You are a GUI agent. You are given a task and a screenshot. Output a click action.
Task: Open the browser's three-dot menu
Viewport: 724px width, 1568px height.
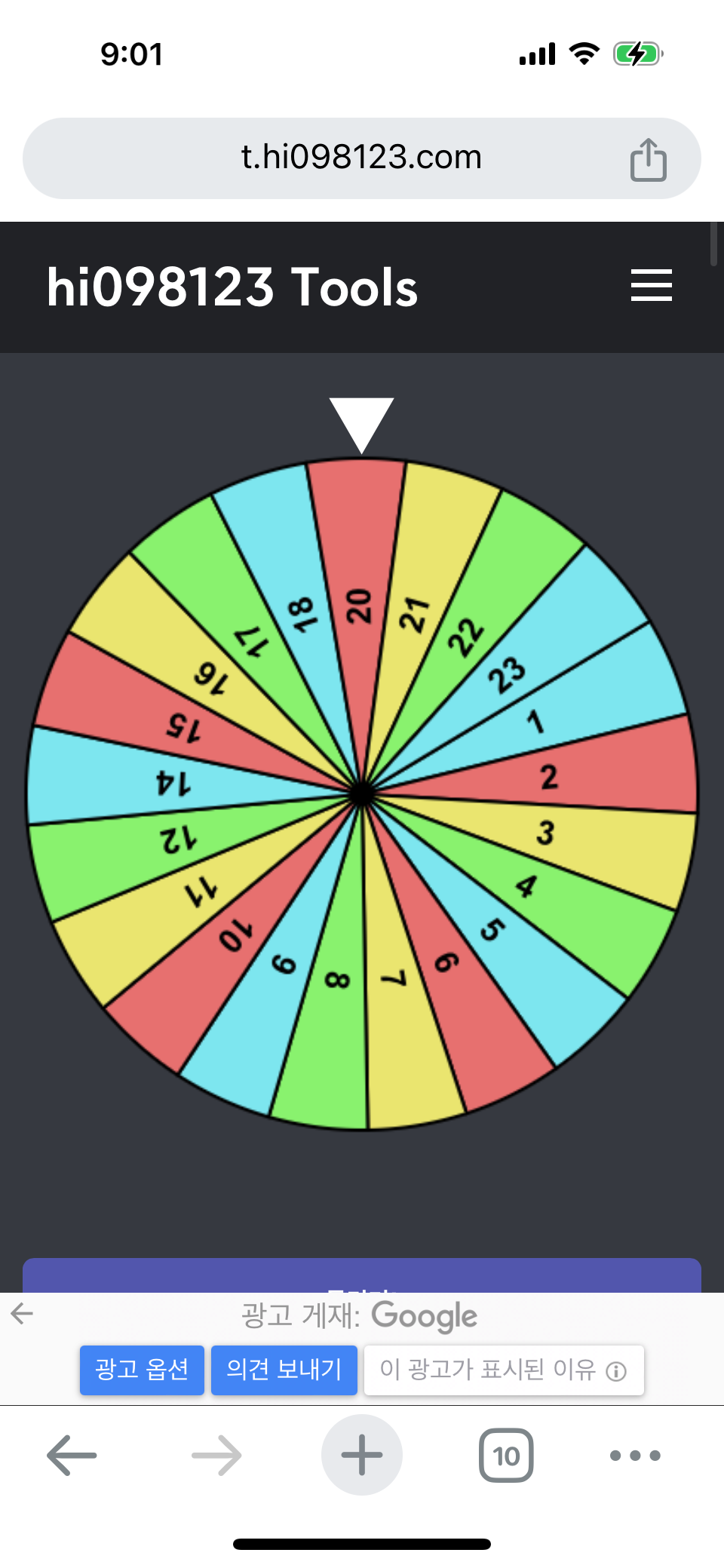pos(635,1455)
